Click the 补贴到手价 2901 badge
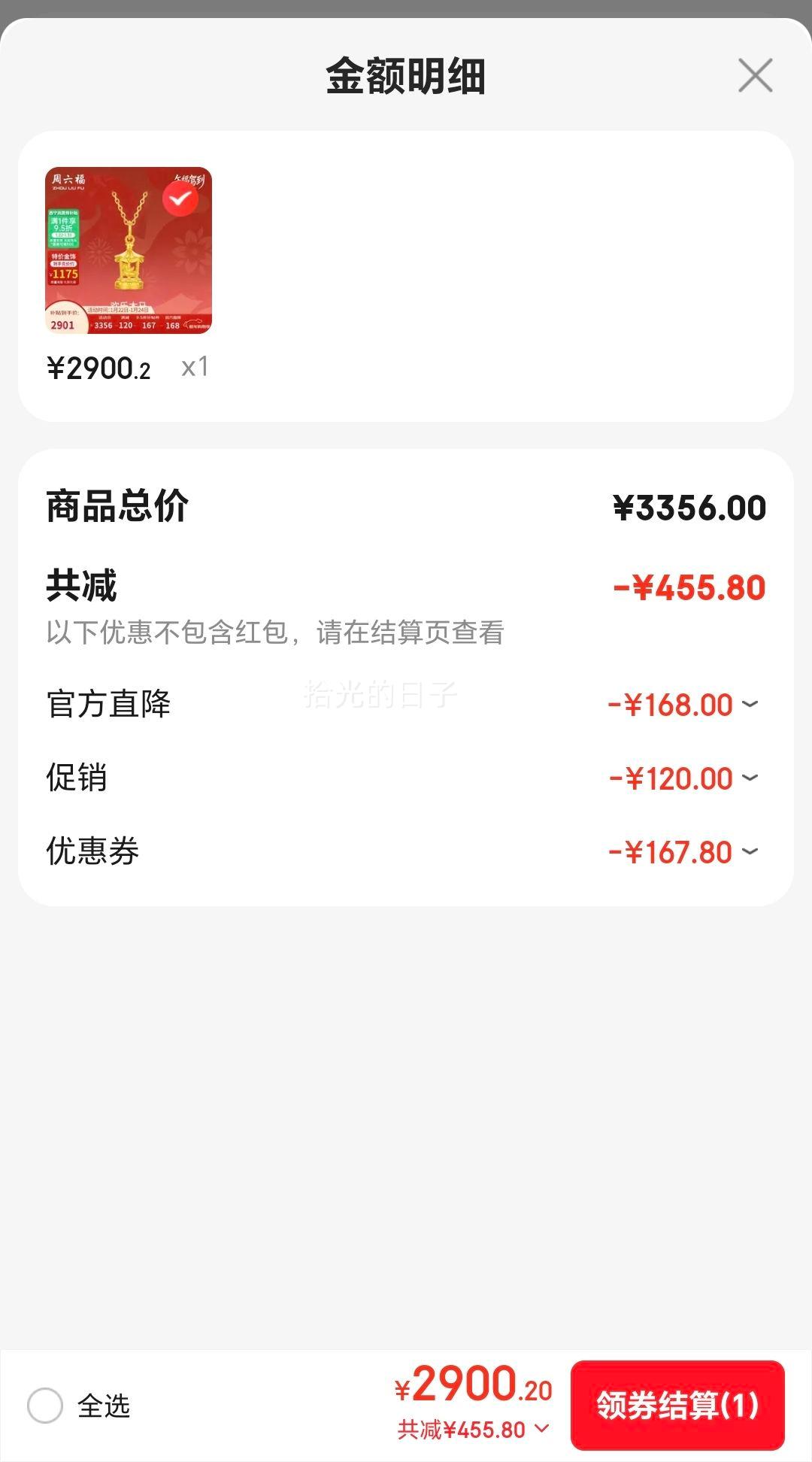This screenshot has height=1462, width=812. point(62,320)
